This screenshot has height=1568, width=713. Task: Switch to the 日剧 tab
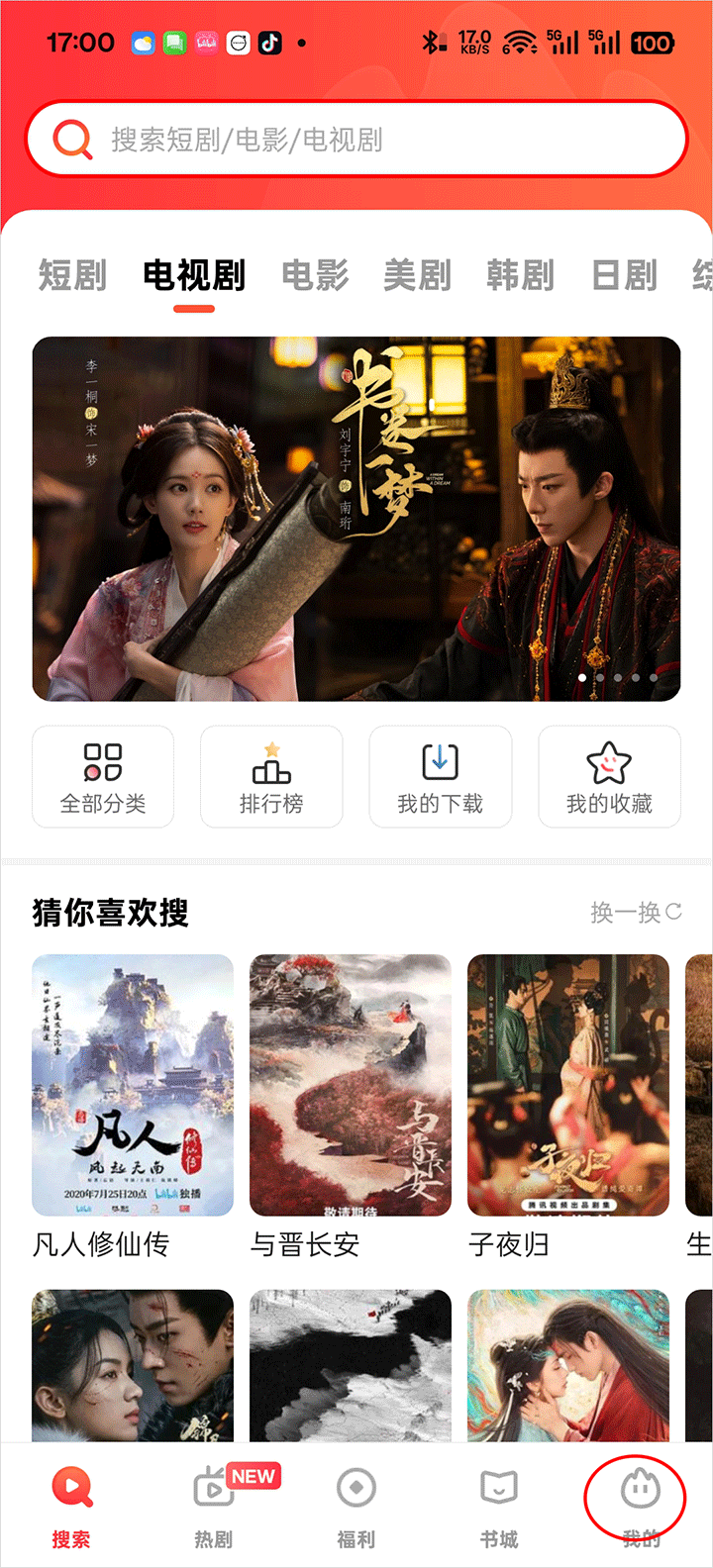(624, 275)
